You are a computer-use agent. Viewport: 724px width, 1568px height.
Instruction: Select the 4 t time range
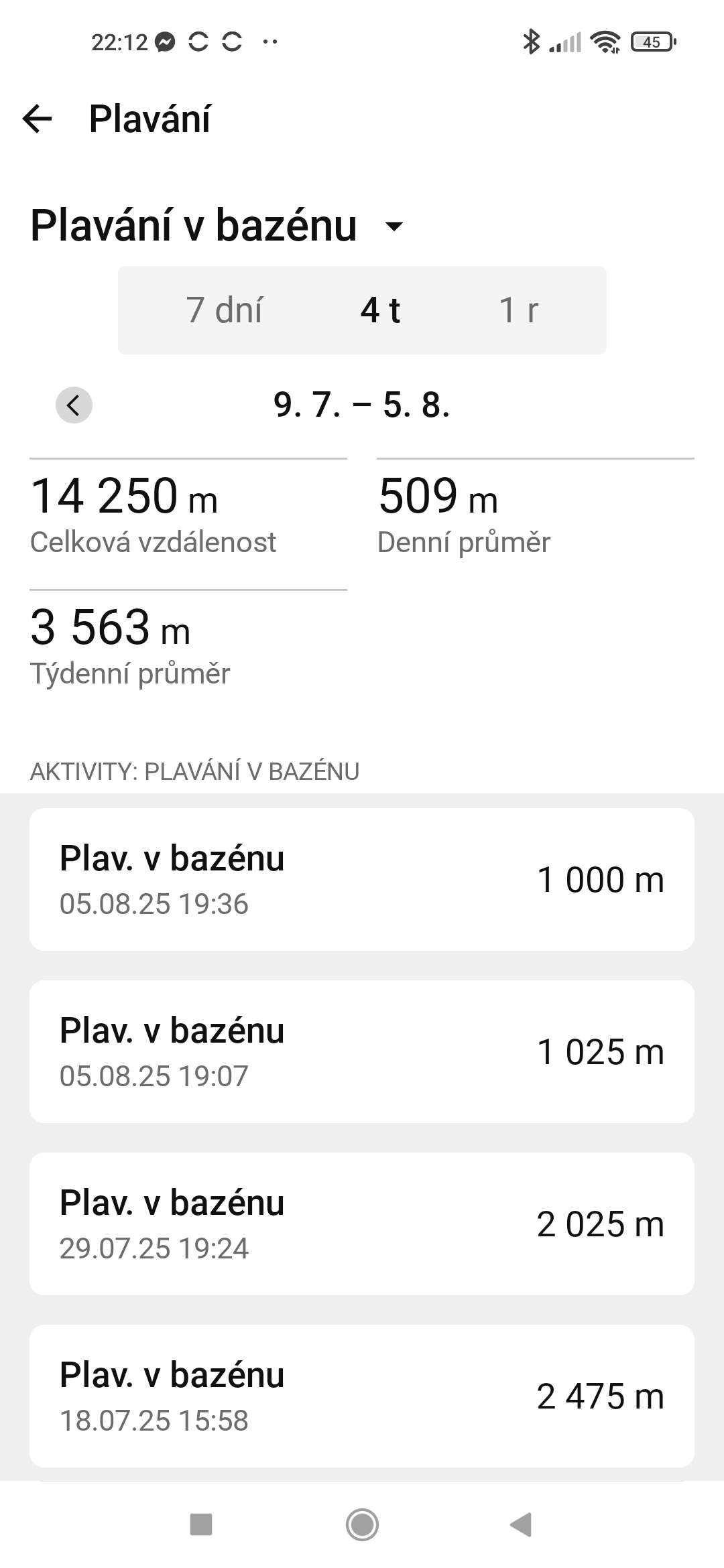380,310
